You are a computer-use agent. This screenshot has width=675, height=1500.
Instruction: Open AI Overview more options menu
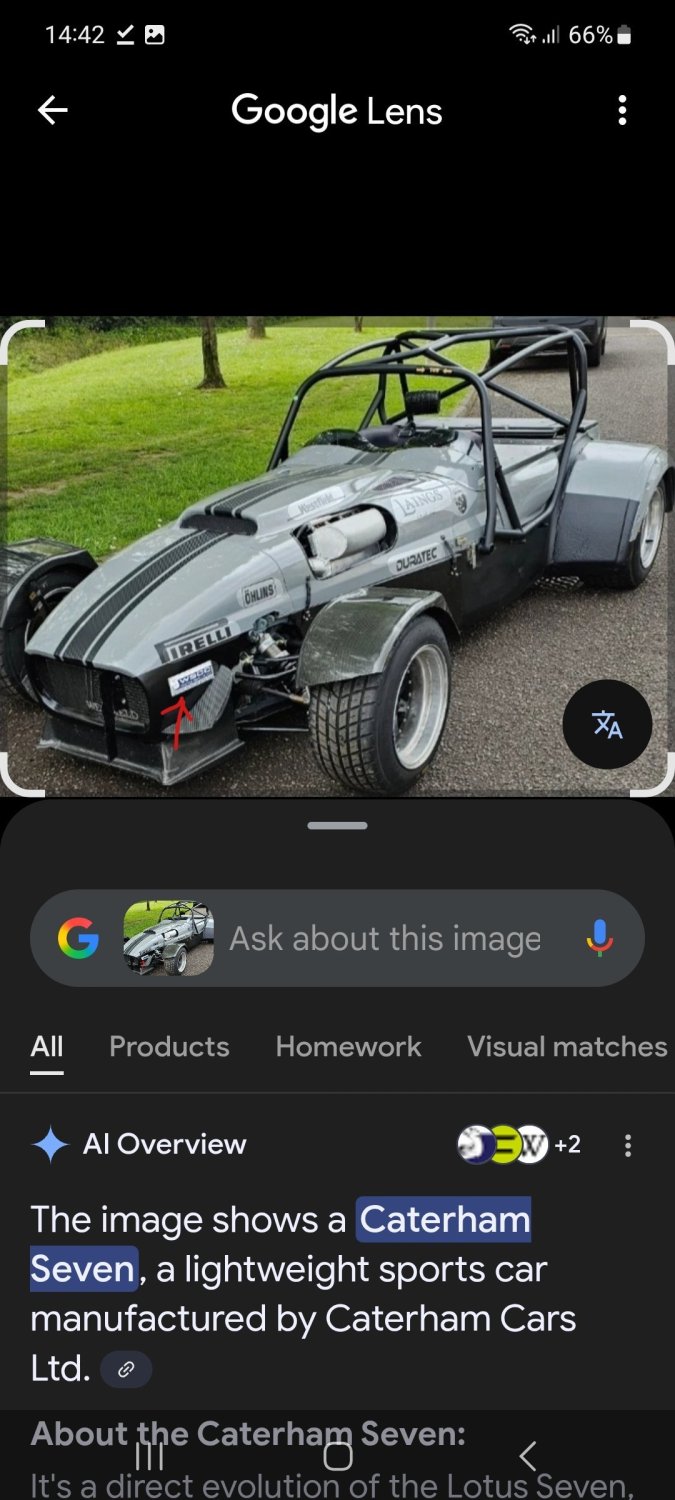(x=628, y=1145)
